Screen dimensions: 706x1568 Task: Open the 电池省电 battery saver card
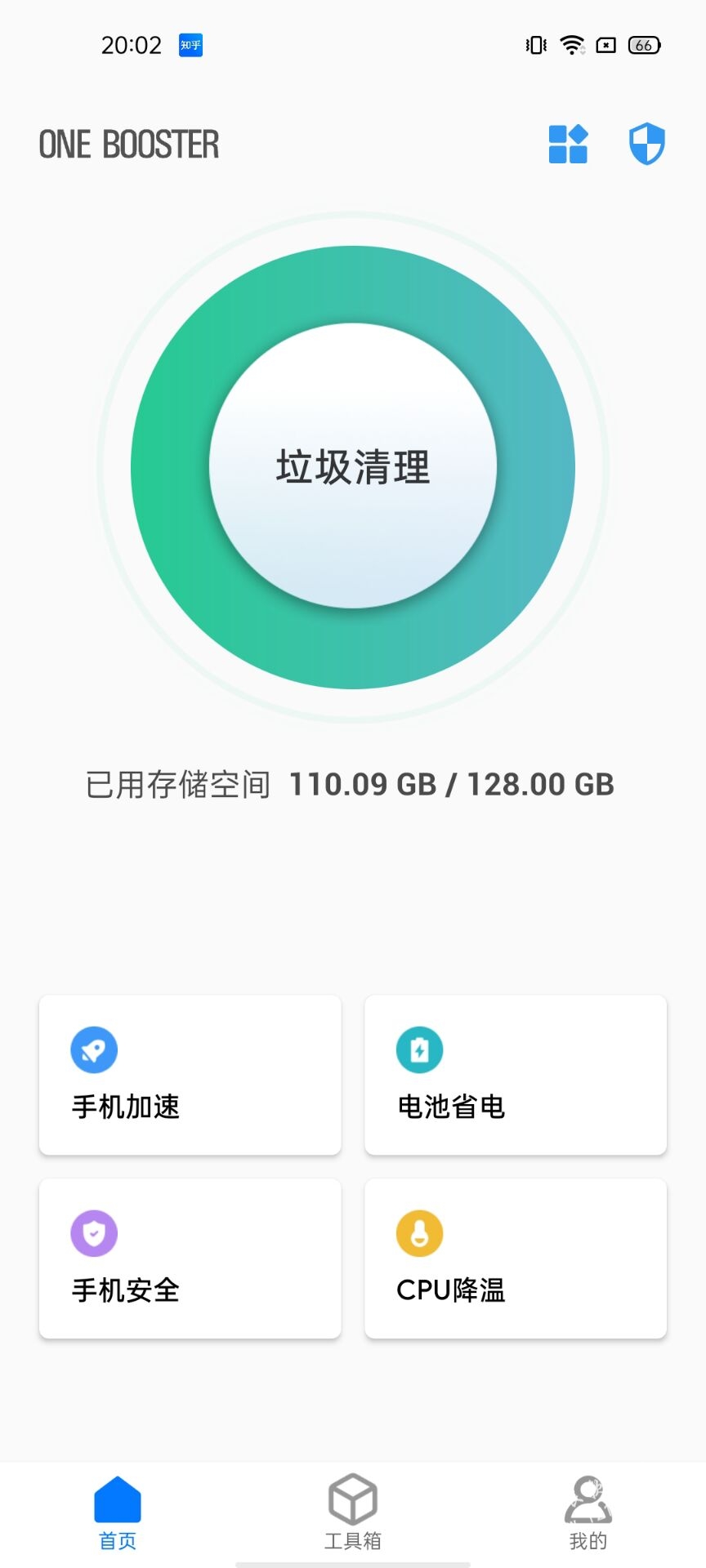(516, 1075)
